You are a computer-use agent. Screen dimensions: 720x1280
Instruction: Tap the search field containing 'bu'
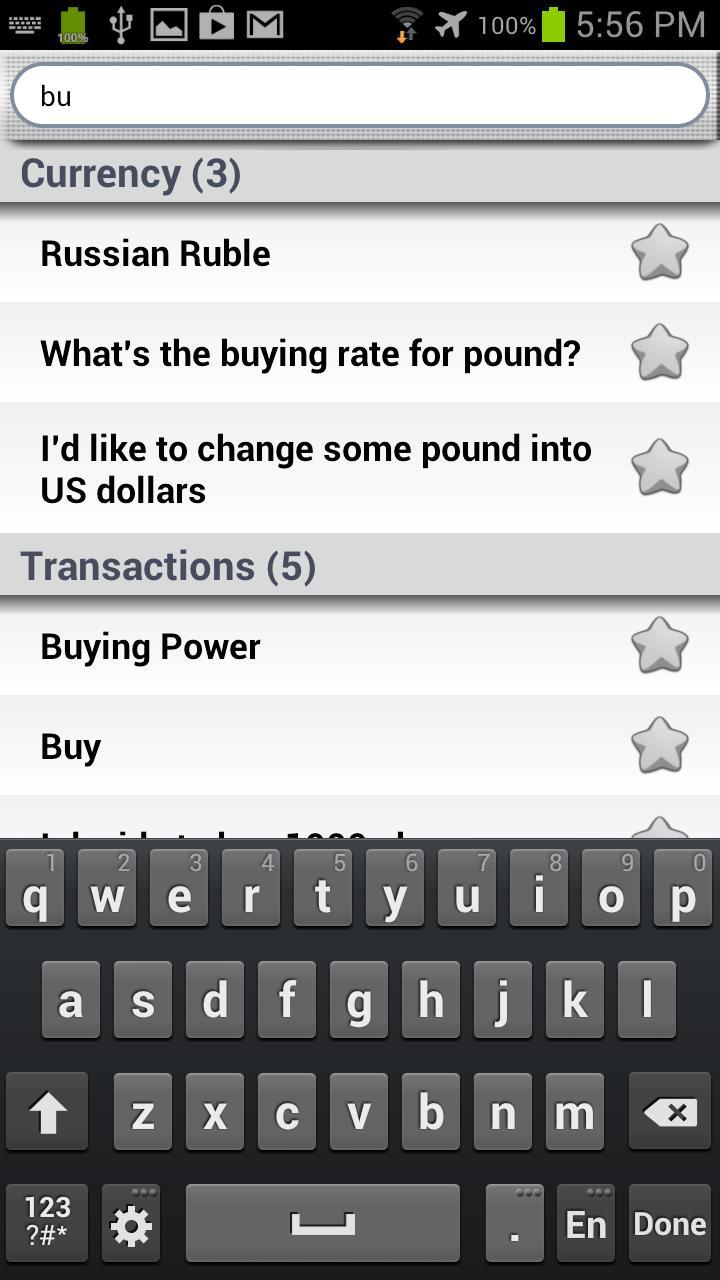pyautogui.click(x=360, y=95)
